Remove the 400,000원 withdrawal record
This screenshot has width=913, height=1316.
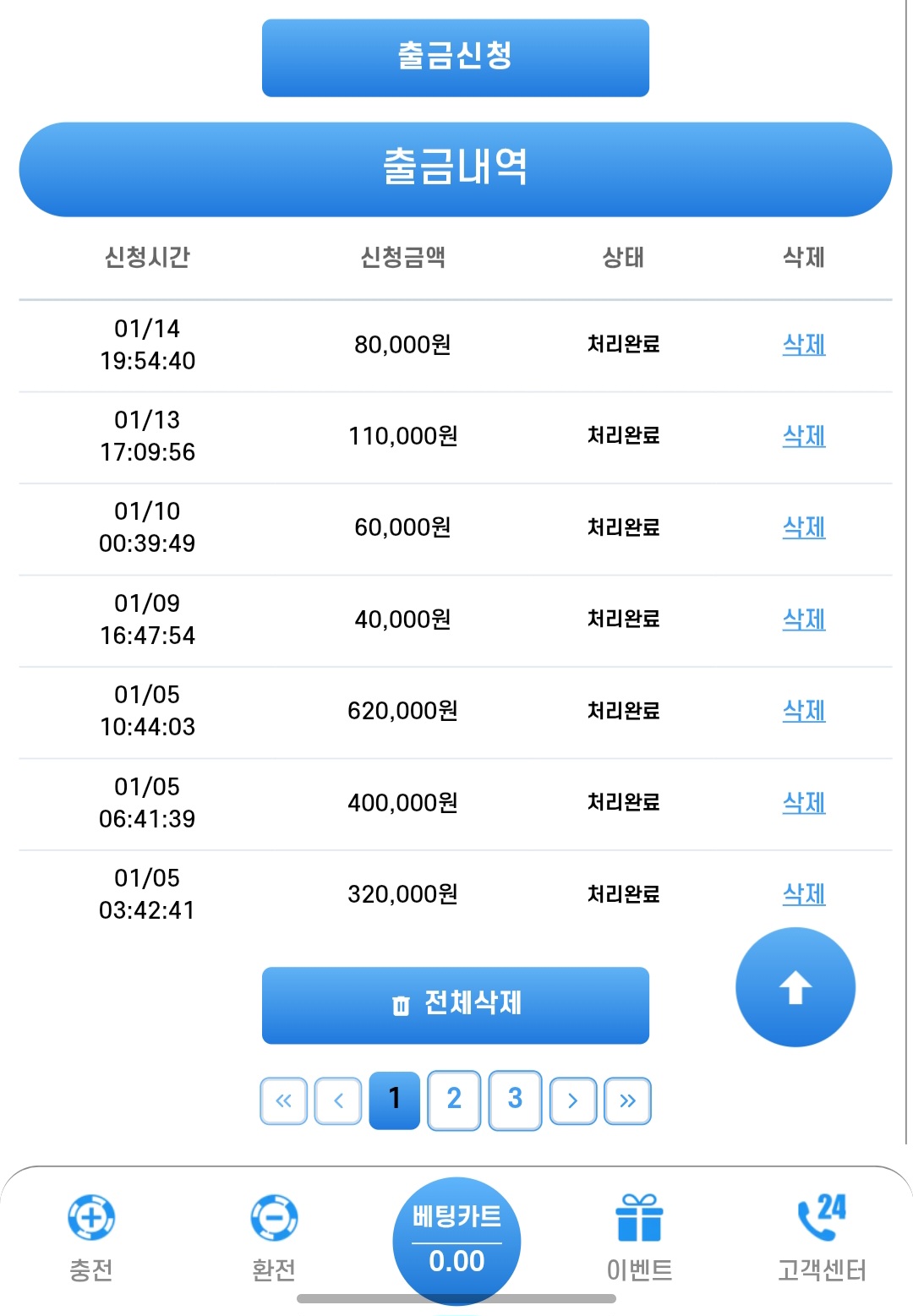803,802
